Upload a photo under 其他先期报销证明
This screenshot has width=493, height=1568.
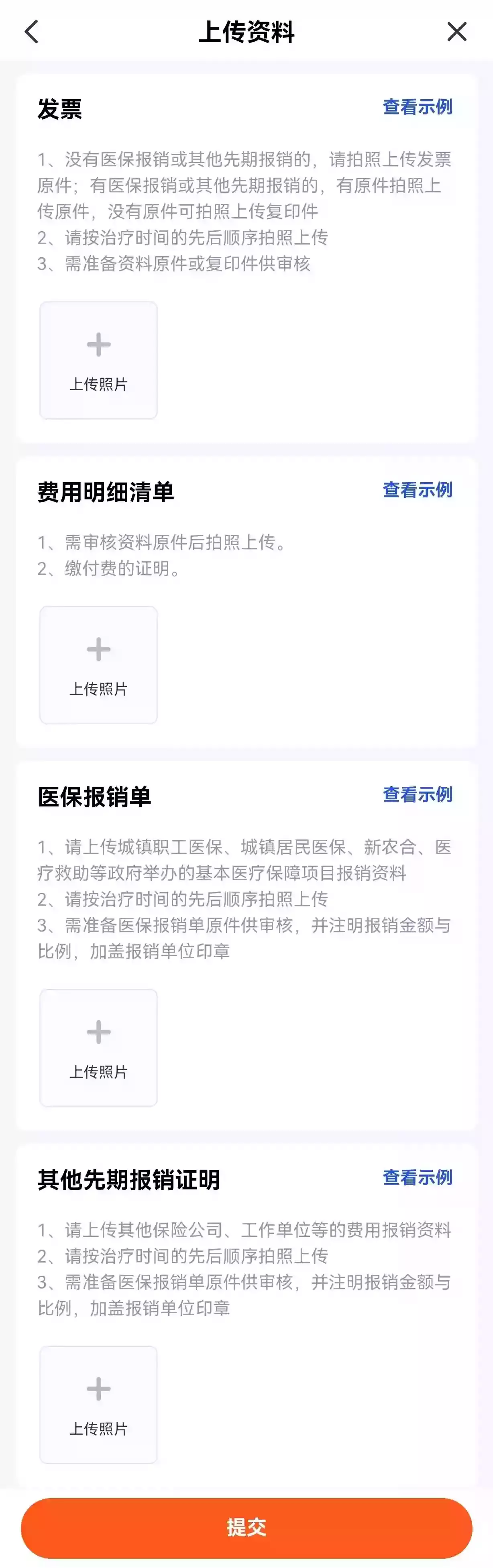pos(99,1404)
